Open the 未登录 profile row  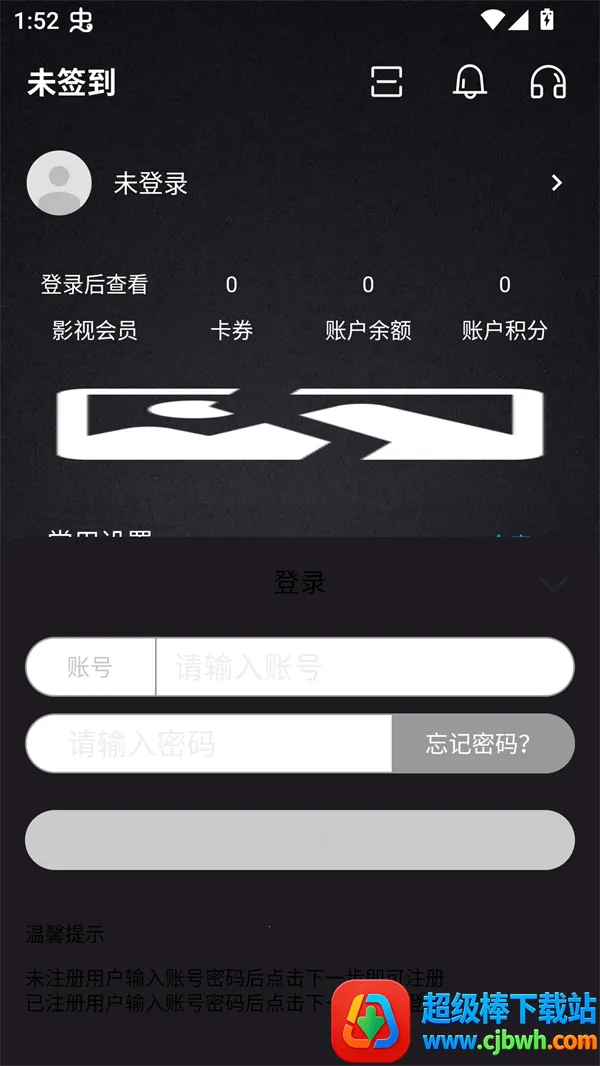click(300, 183)
